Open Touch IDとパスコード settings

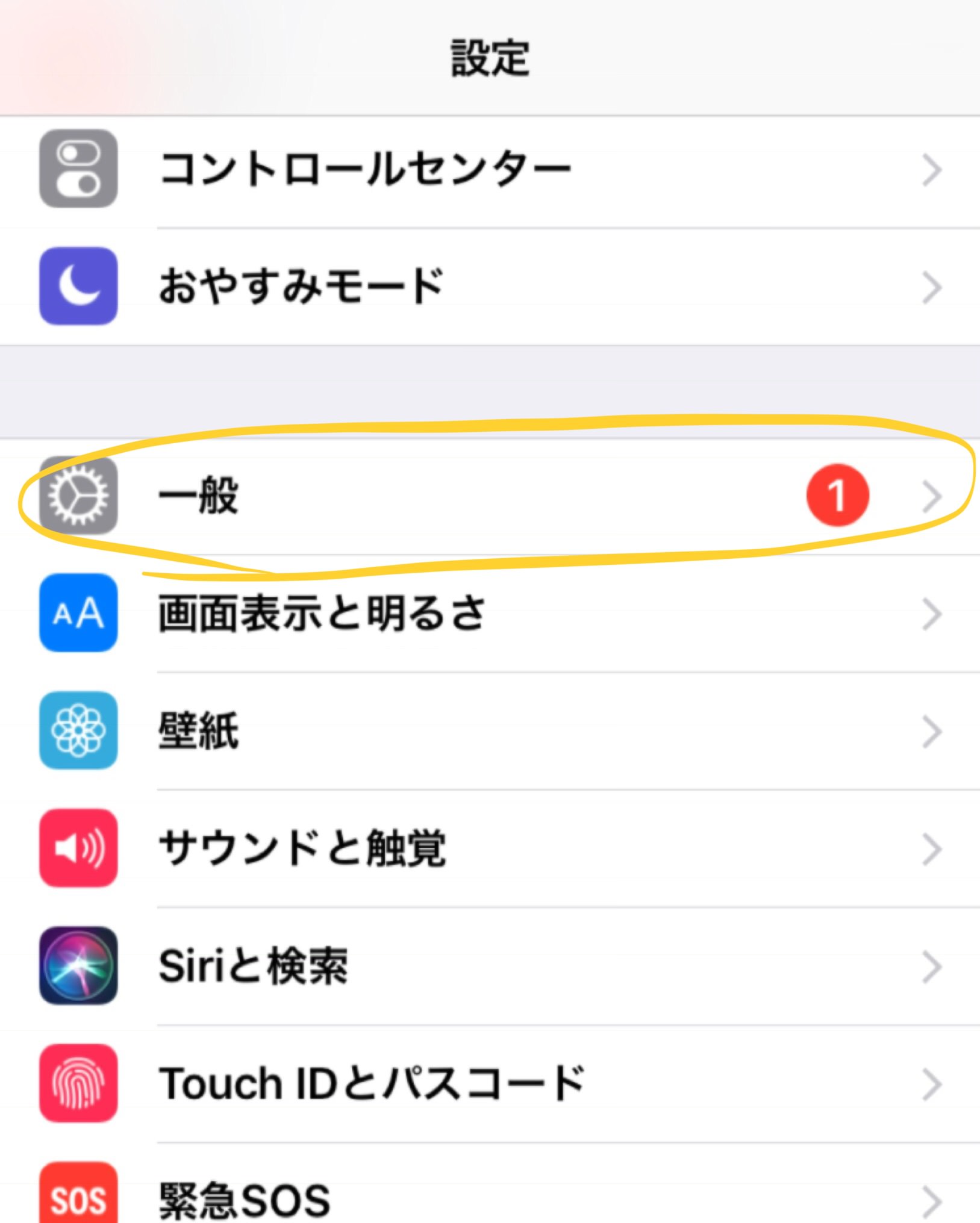(x=371, y=1083)
